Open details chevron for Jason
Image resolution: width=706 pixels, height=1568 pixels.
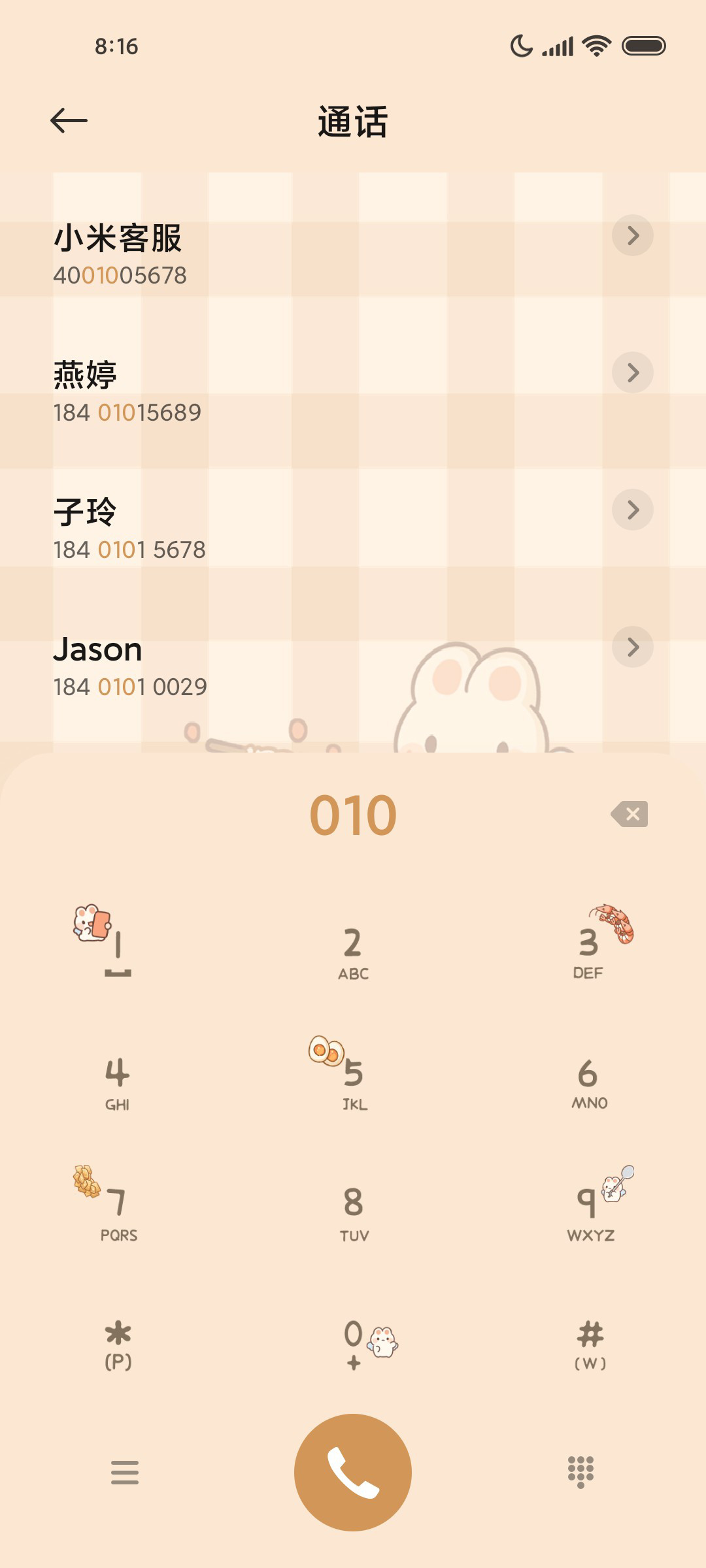point(632,647)
